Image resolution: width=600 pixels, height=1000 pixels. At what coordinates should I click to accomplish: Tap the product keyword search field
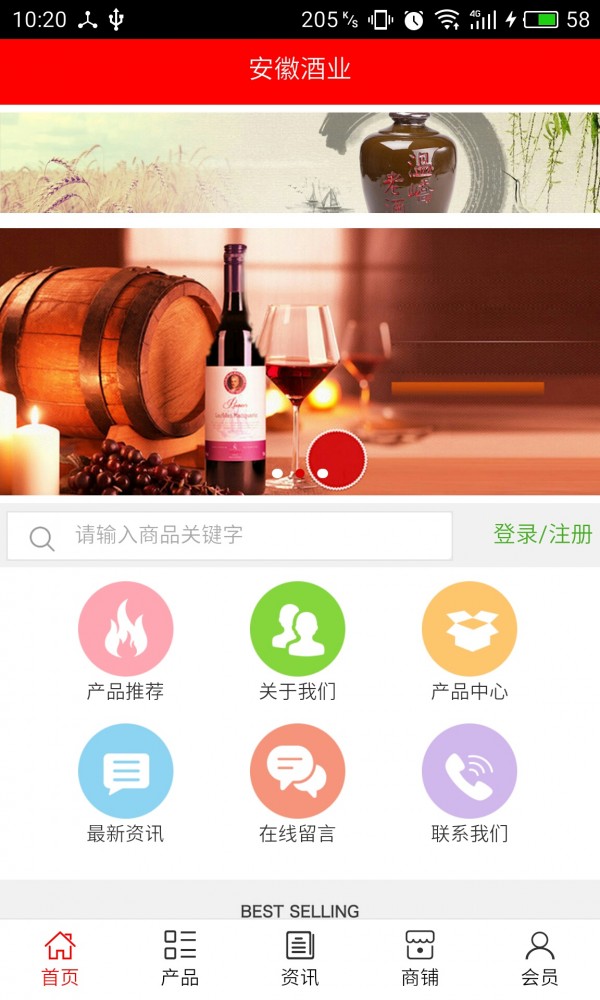pyautogui.click(x=250, y=536)
